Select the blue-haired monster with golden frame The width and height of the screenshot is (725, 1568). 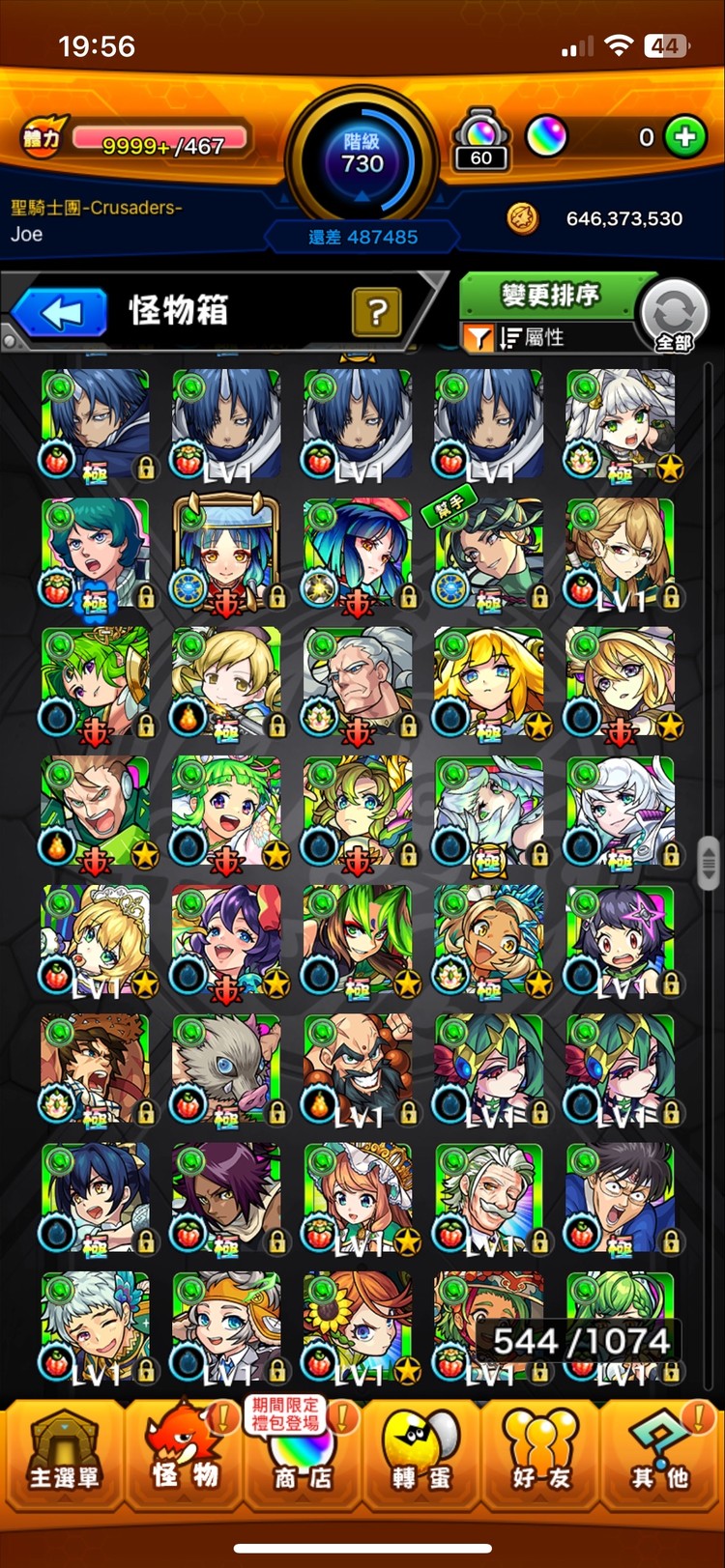[226, 553]
